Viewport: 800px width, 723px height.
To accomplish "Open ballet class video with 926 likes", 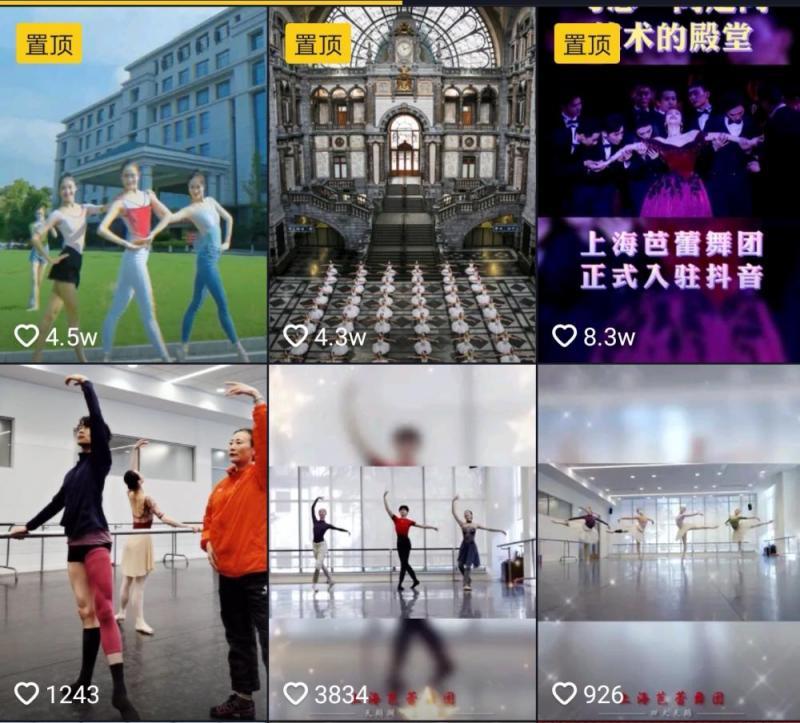I will (668, 542).
